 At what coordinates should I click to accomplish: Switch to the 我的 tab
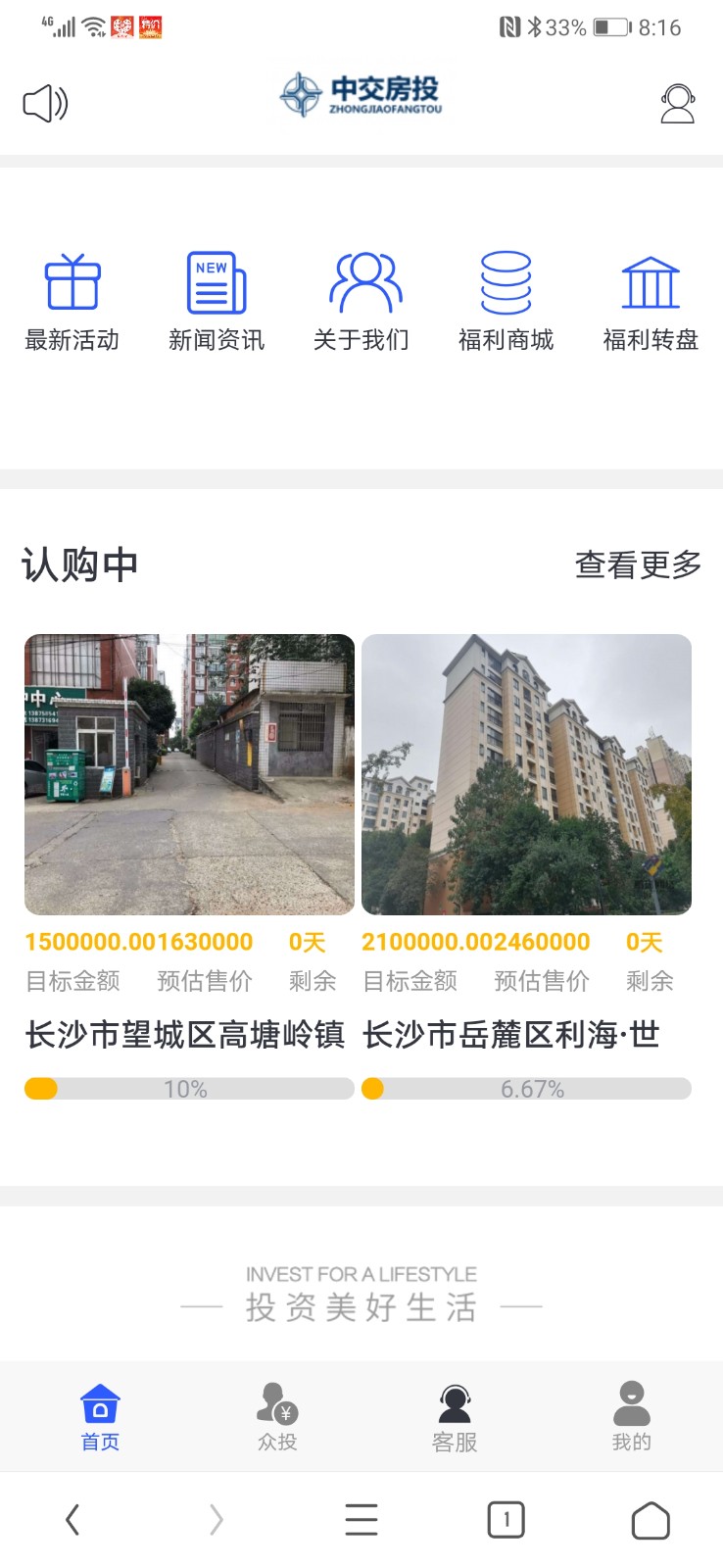[632, 1417]
